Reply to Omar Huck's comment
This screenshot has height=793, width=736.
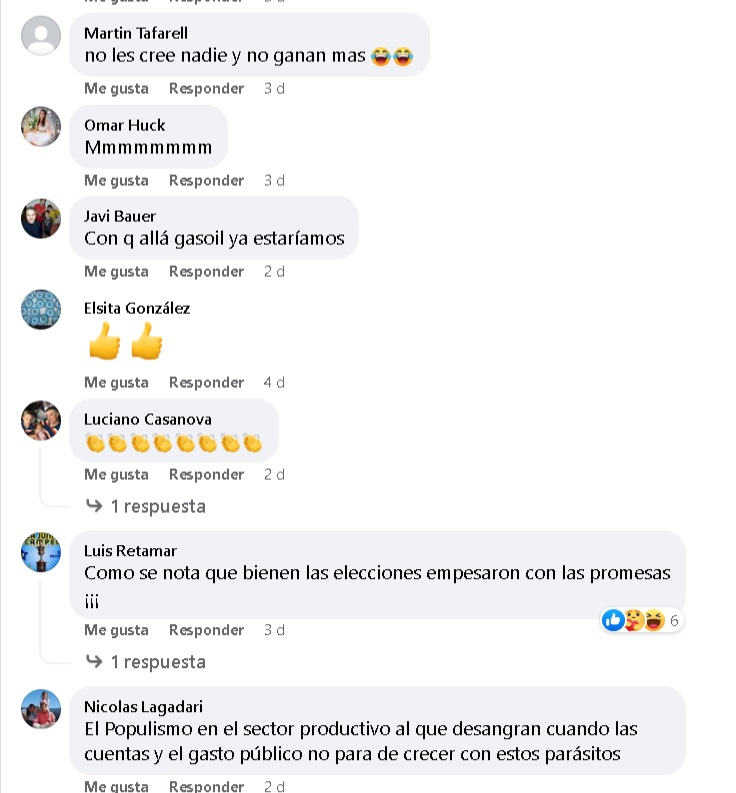point(206,181)
